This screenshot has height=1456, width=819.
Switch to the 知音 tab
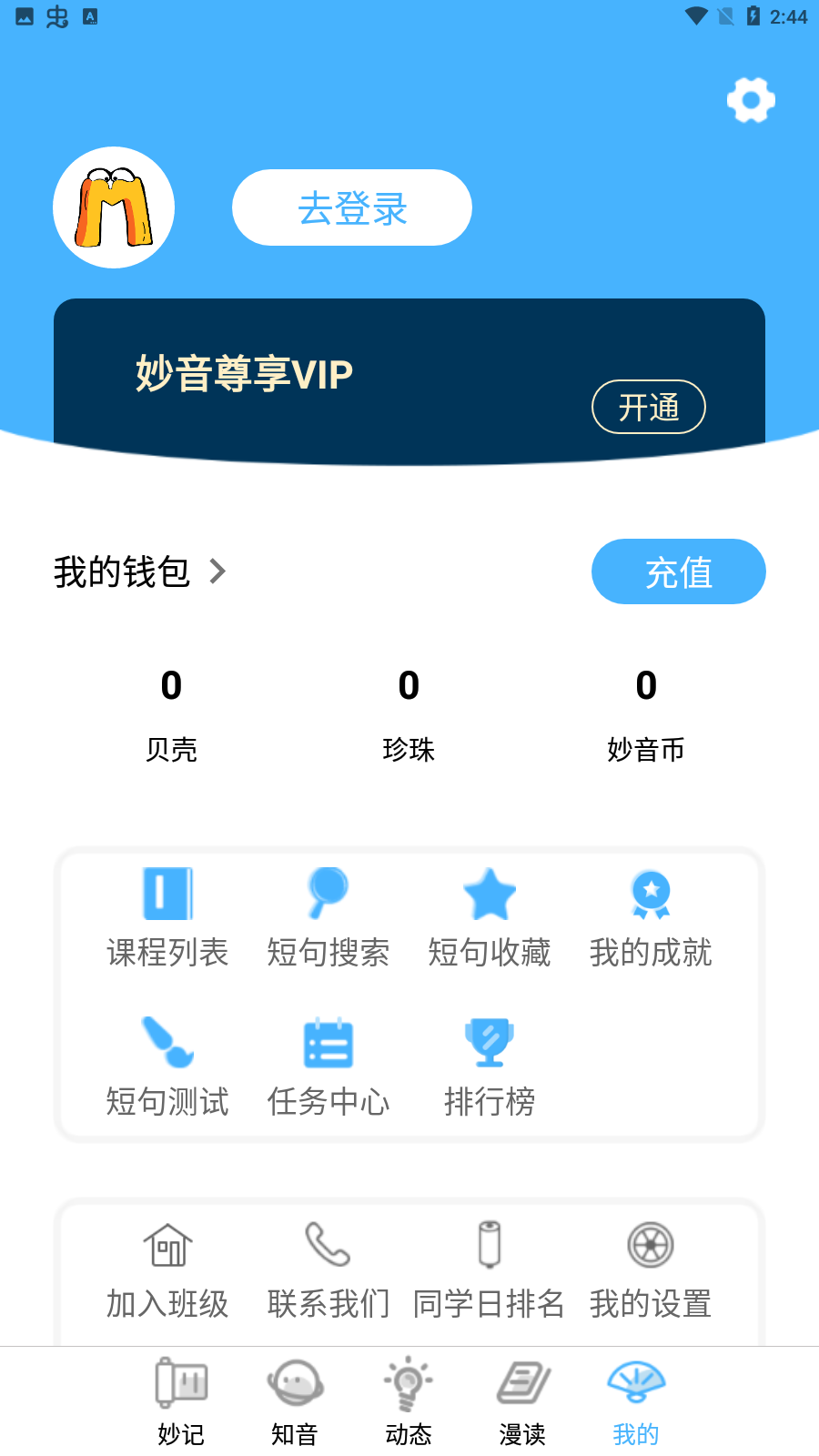click(x=295, y=1402)
